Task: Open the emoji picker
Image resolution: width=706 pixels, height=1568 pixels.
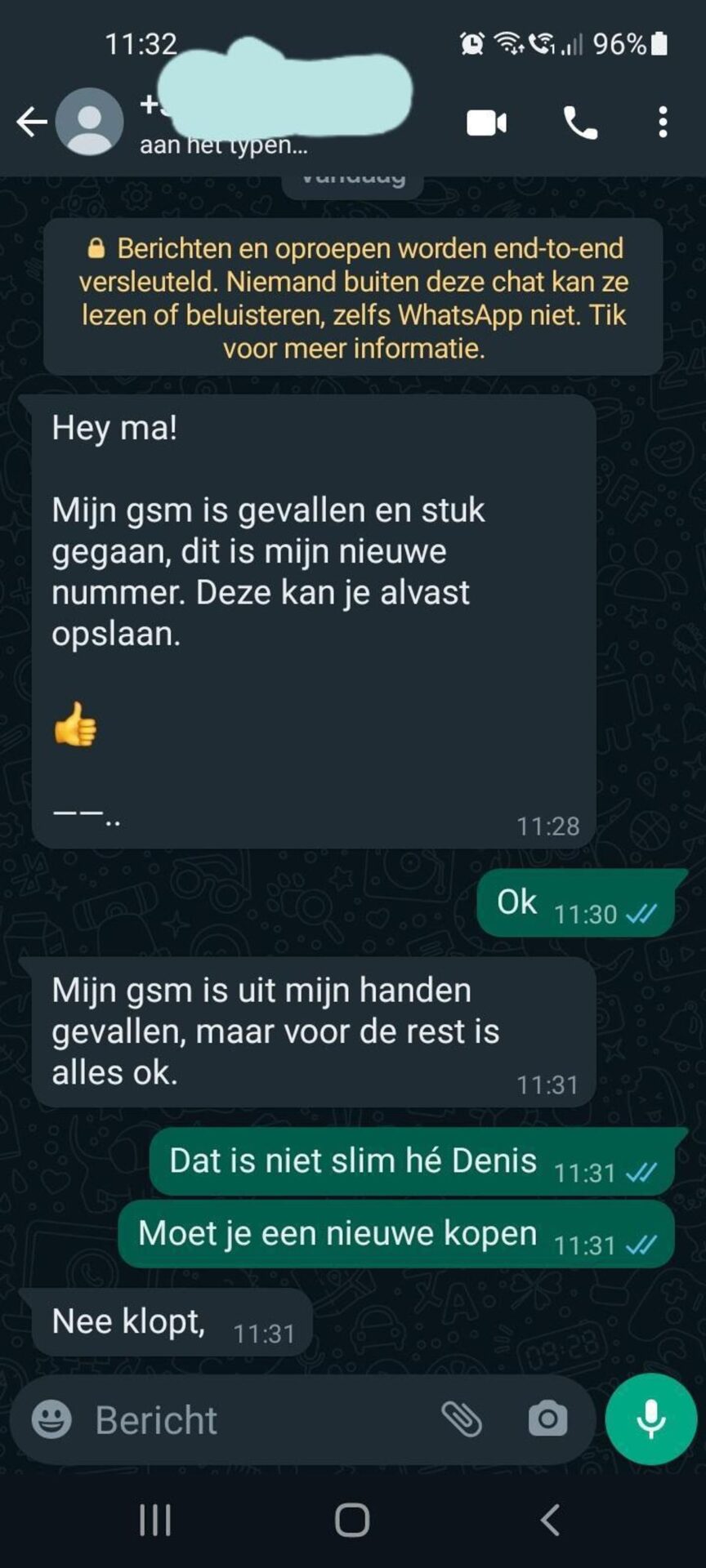Action: (x=51, y=1419)
